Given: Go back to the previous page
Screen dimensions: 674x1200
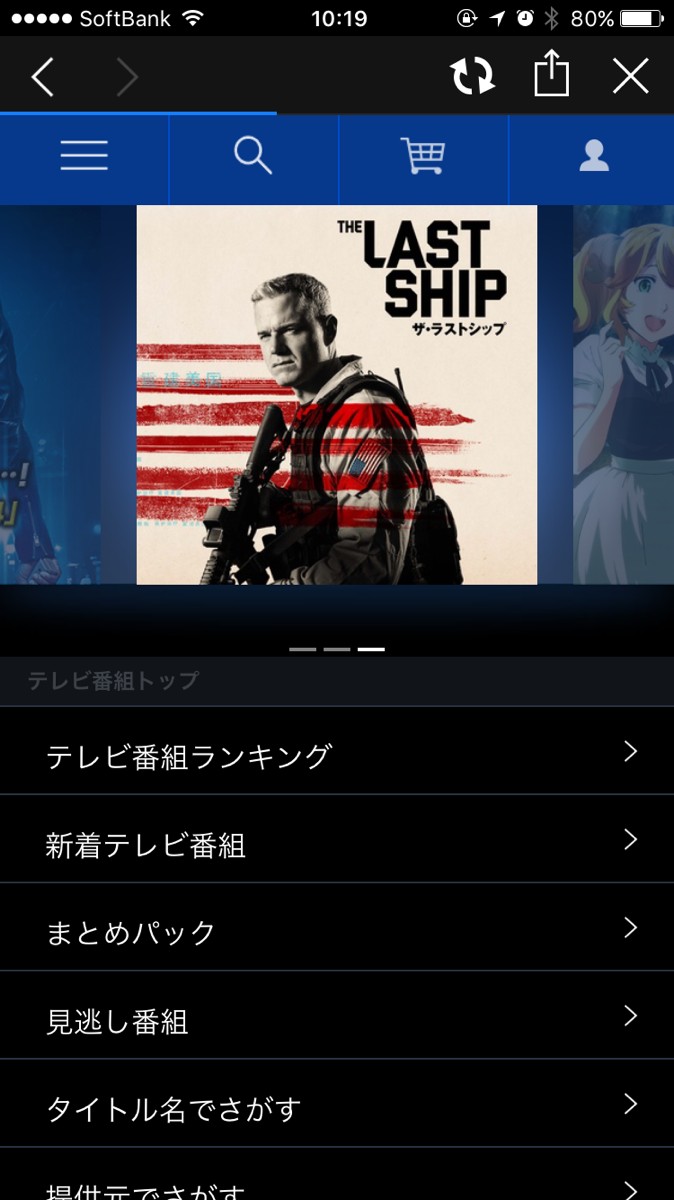Looking at the screenshot, I should [x=42, y=77].
